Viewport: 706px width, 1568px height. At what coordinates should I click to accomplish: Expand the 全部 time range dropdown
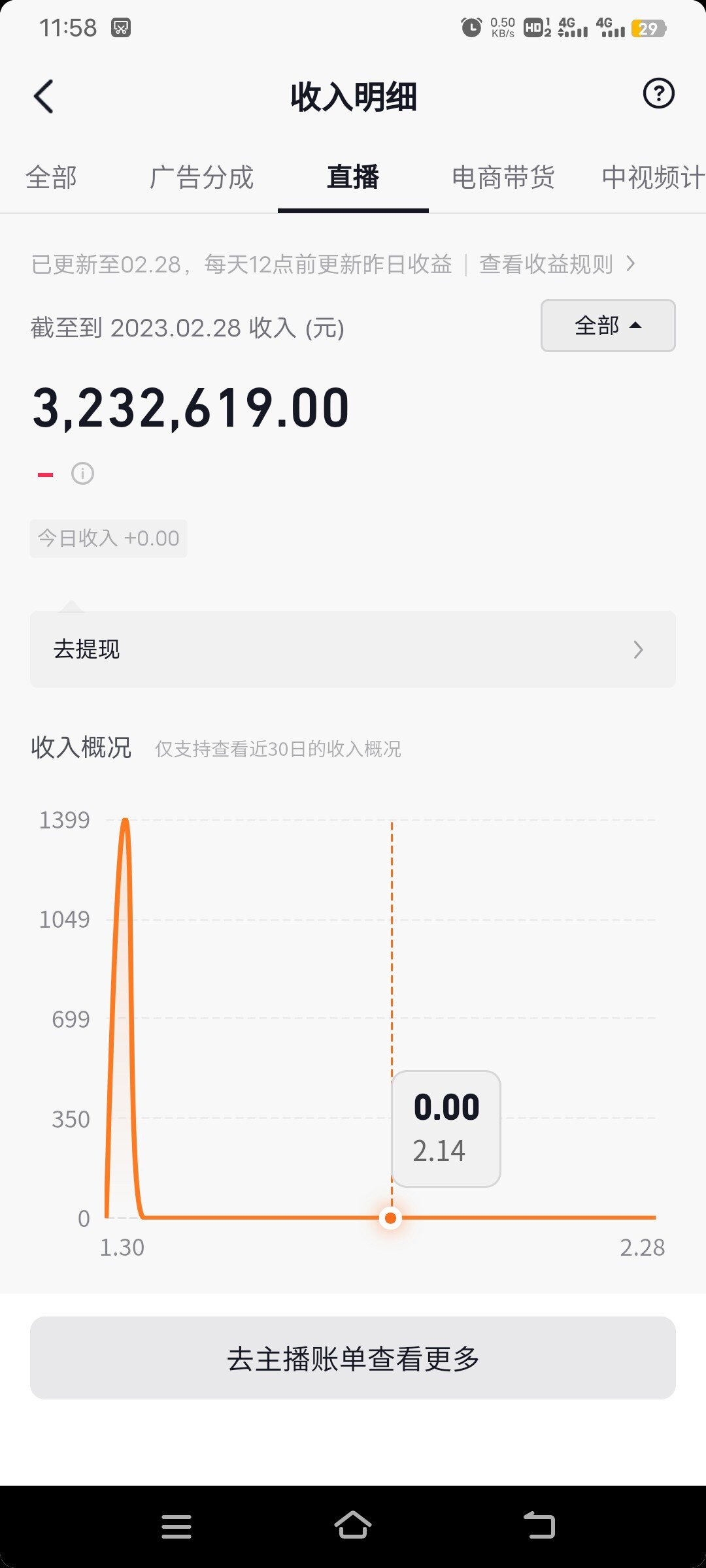(608, 325)
